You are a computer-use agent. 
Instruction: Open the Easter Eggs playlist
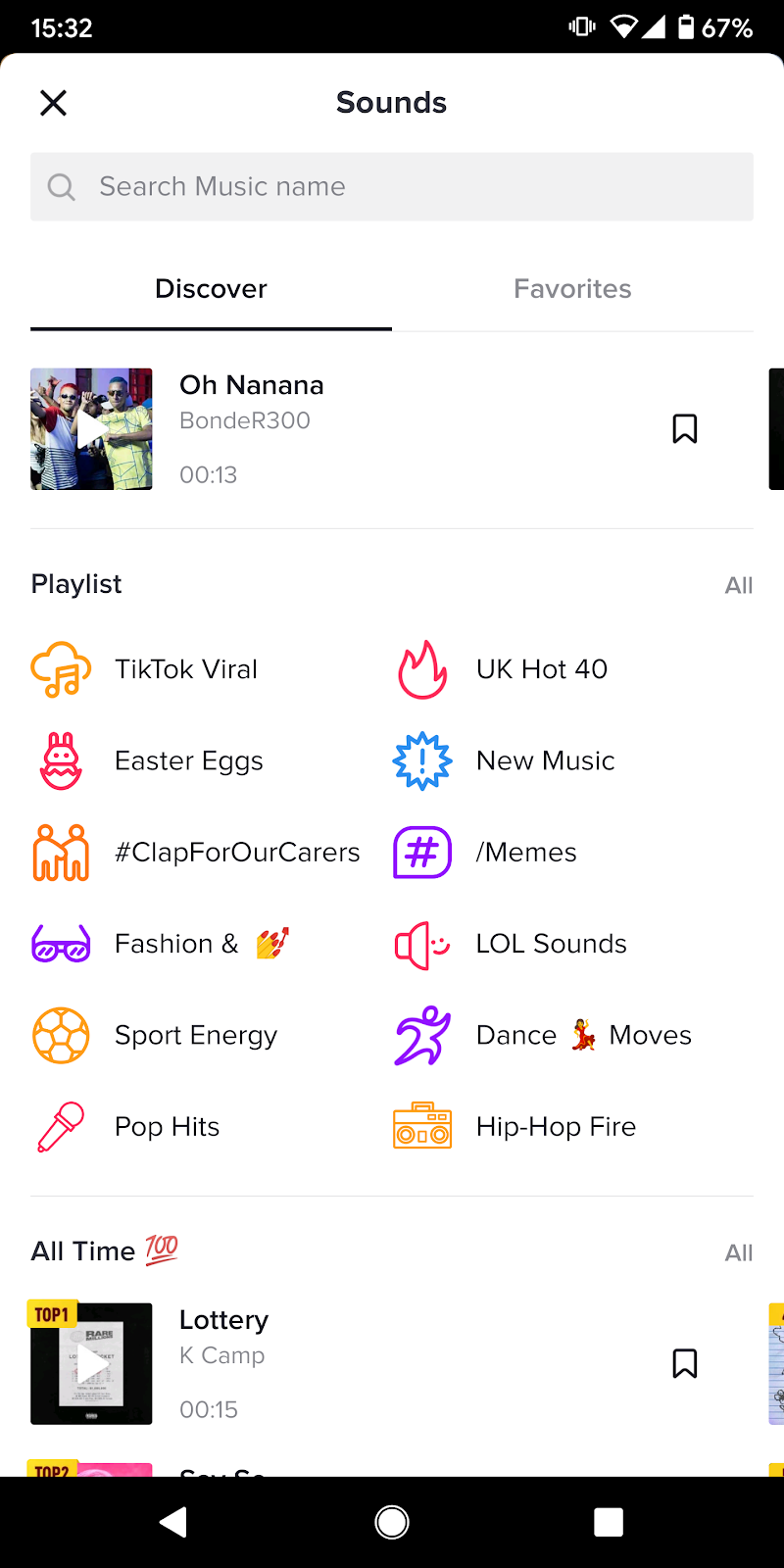pos(188,761)
